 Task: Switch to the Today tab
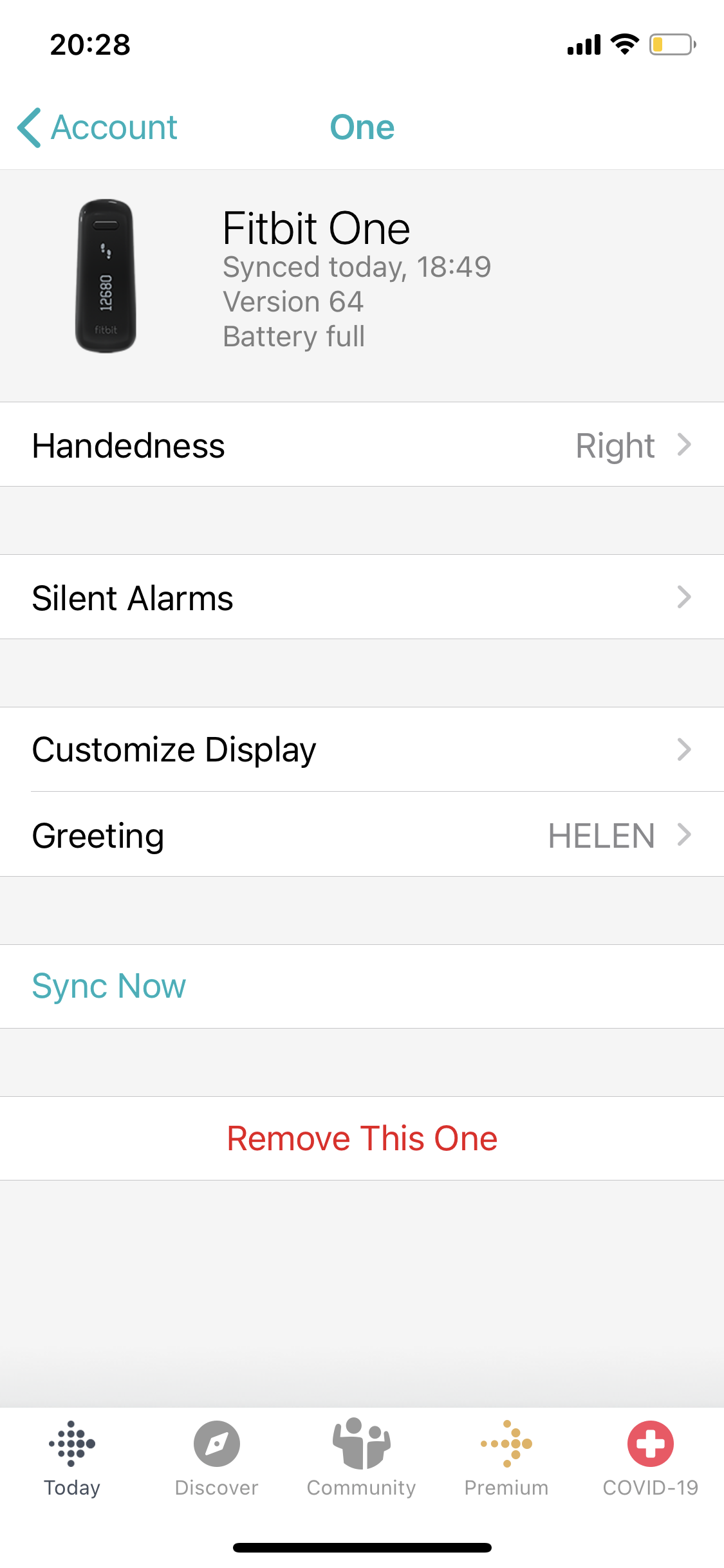(x=72, y=1458)
